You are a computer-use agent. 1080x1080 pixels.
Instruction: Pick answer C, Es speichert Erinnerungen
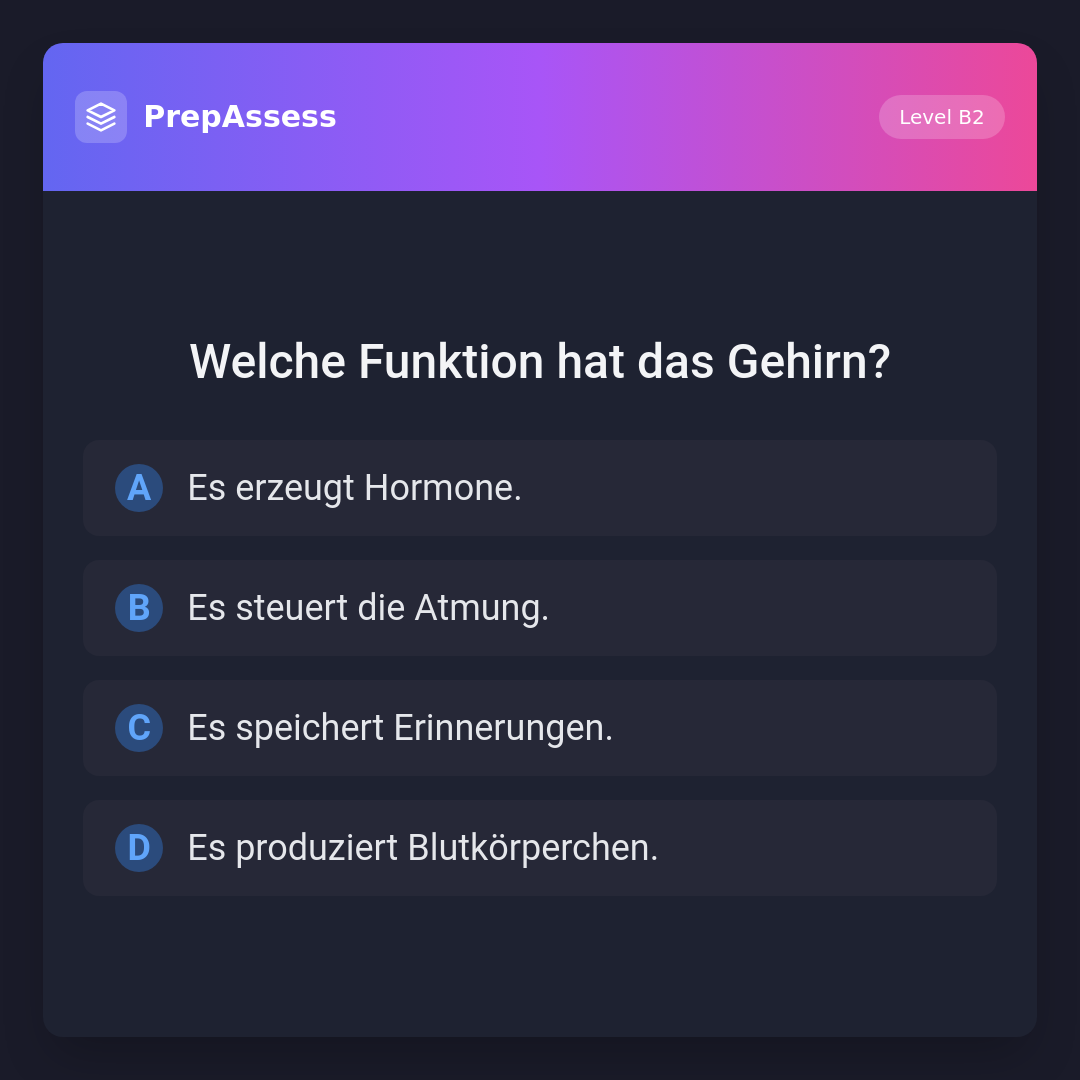[x=540, y=728]
